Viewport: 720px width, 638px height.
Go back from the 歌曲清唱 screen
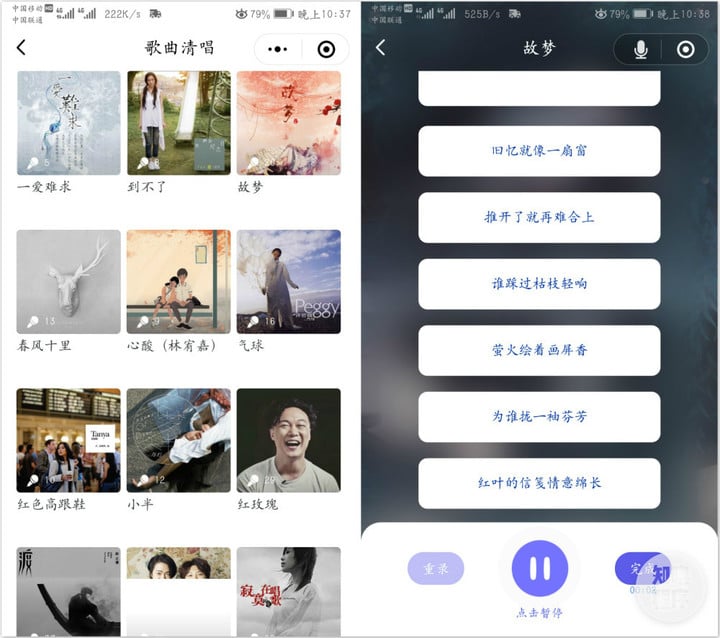[x=22, y=48]
